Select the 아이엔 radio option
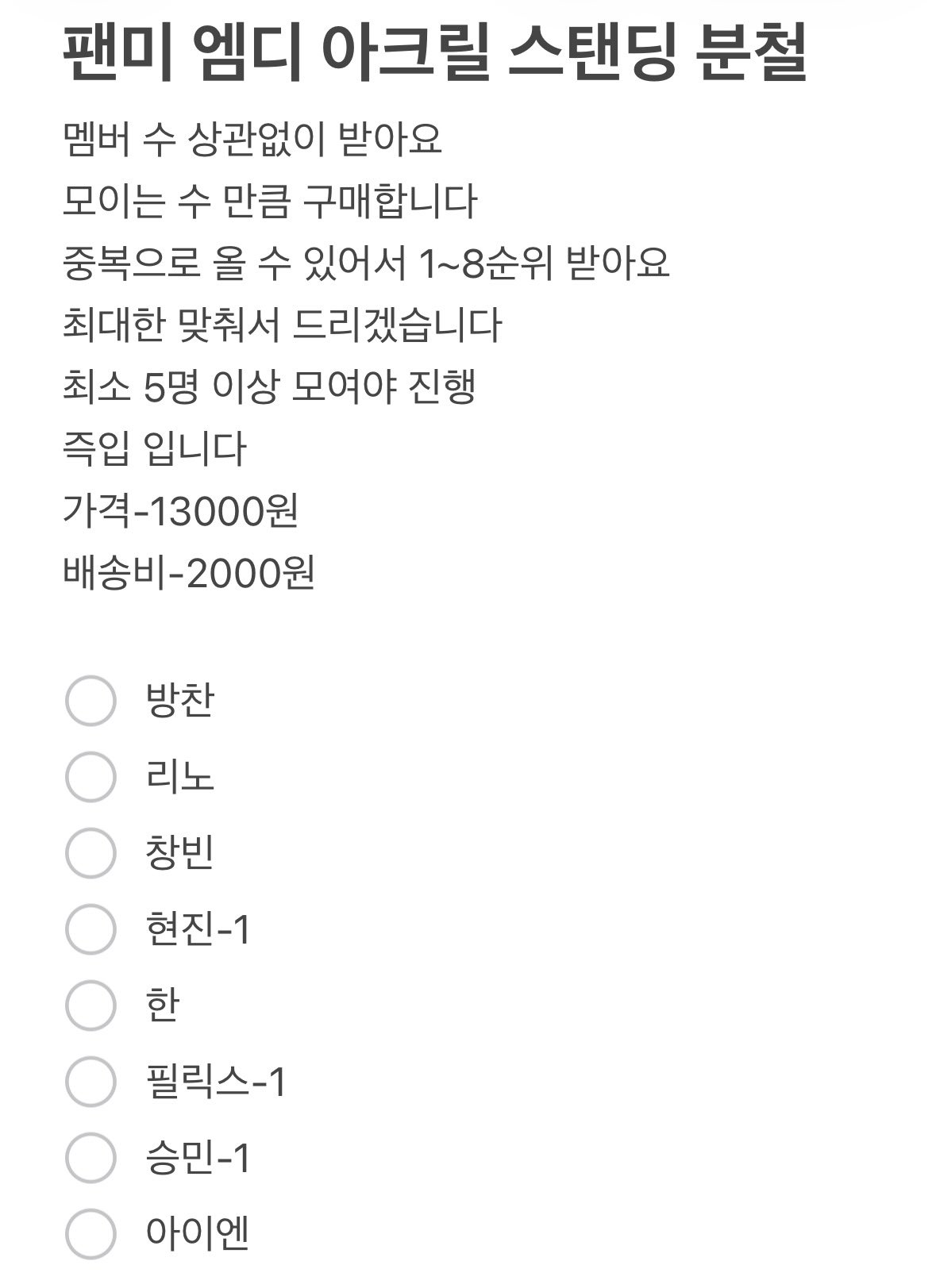The image size is (936, 1288). point(91,1234)
